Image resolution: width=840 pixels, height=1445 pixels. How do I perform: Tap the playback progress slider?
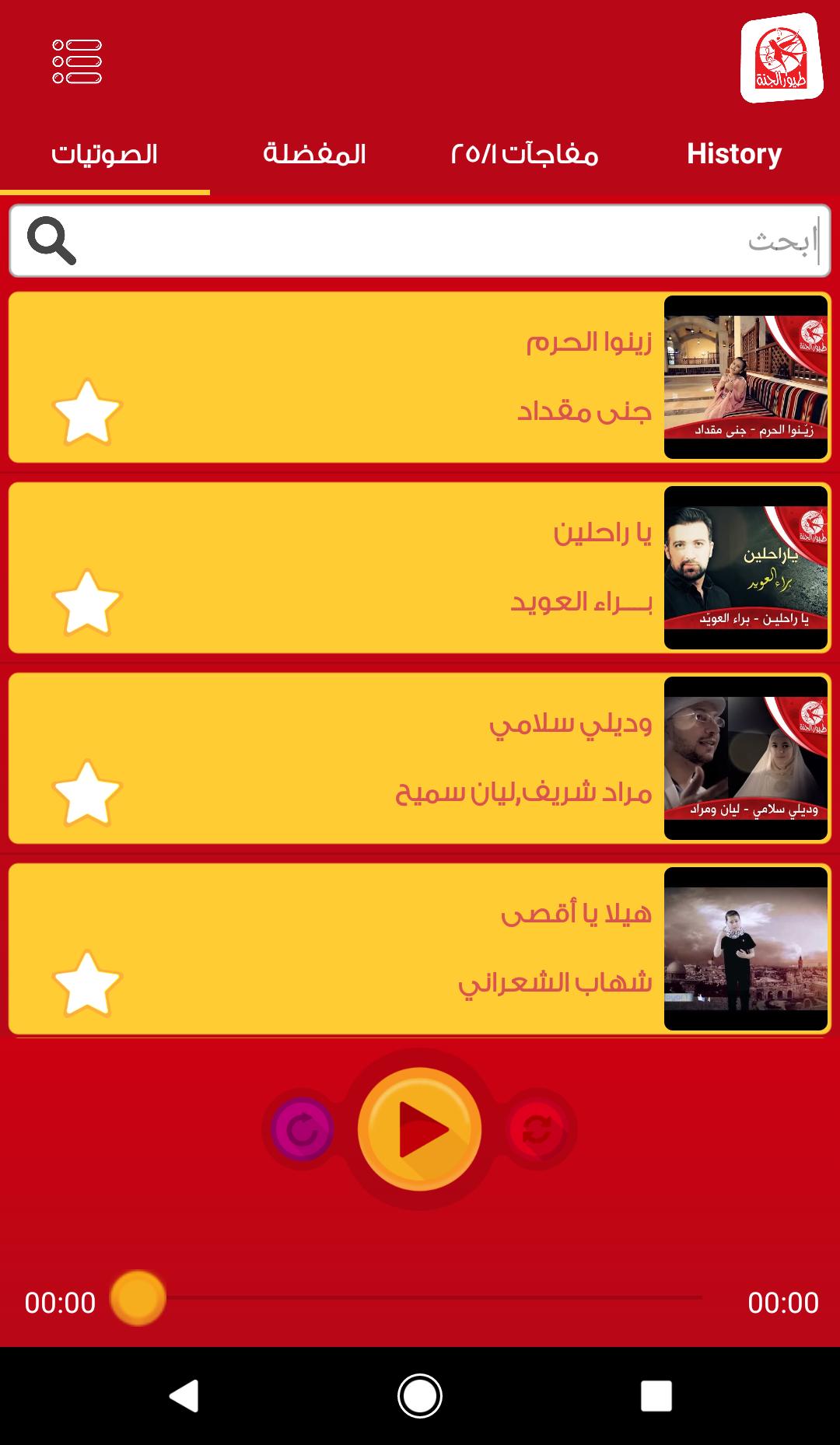(x=420, y=1297)
